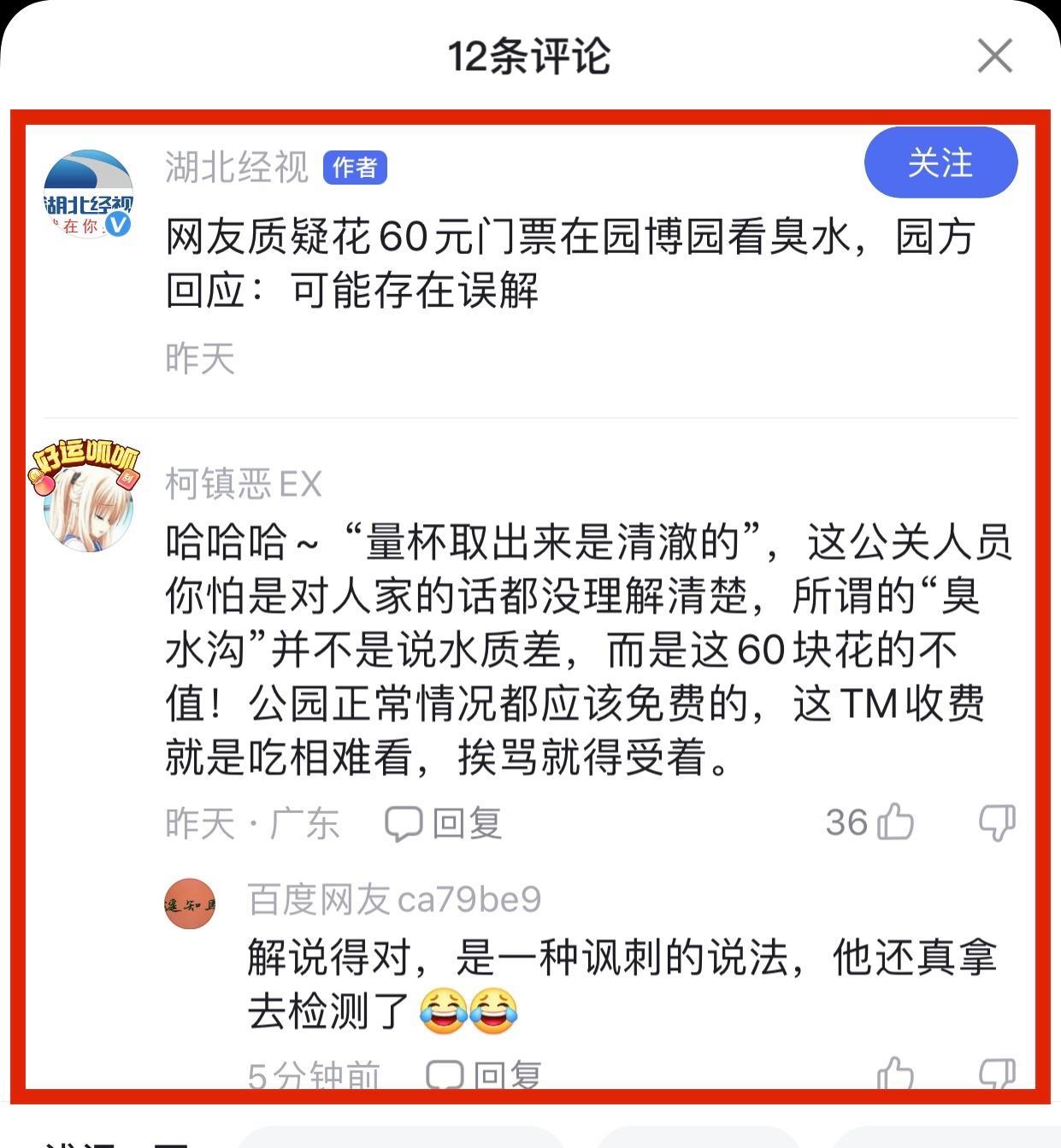Like 柯镇恶EX's comment with 36 likes

pos(894,823)
